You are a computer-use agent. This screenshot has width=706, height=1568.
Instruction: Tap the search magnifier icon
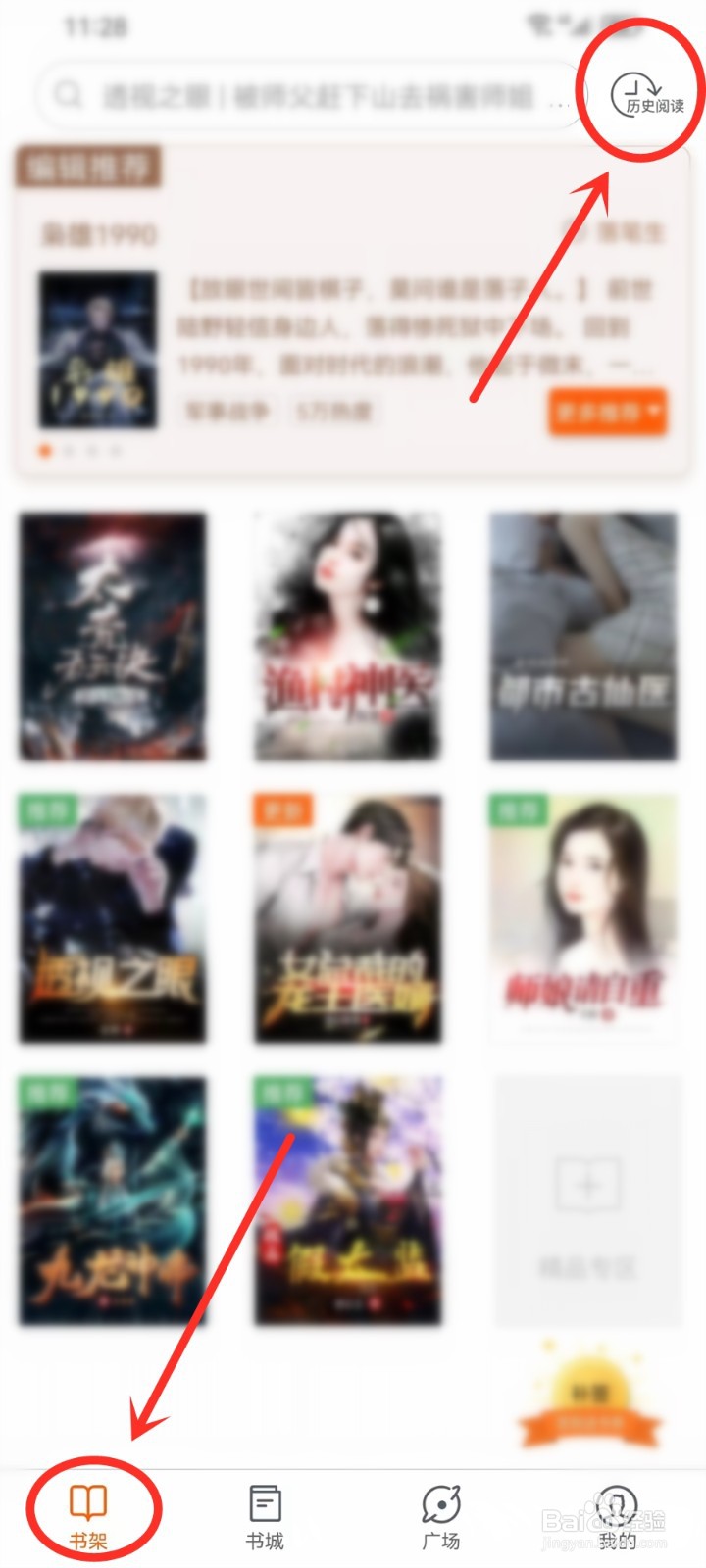[67, 94]
